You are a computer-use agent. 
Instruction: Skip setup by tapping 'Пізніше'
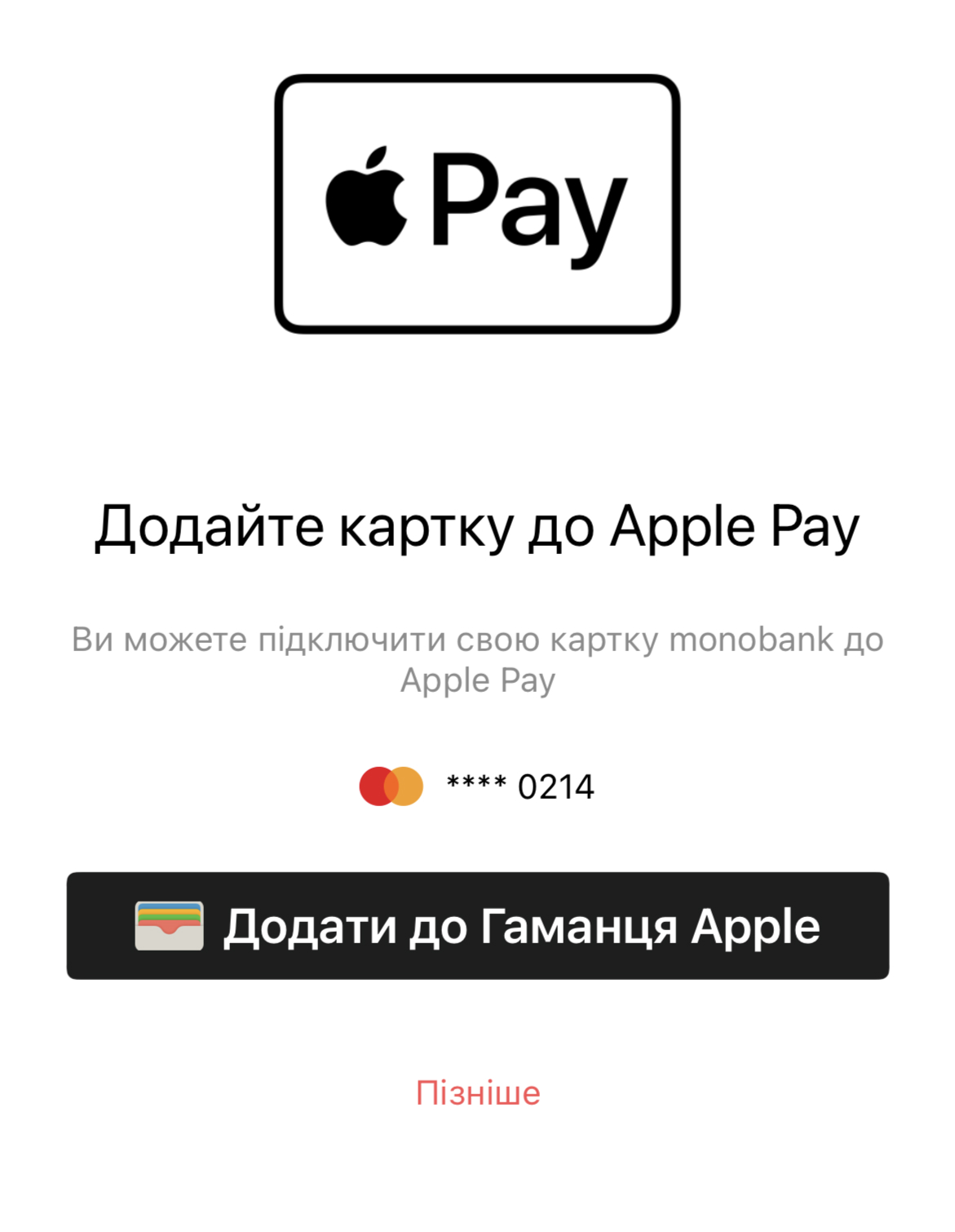tap(477, 1092)
